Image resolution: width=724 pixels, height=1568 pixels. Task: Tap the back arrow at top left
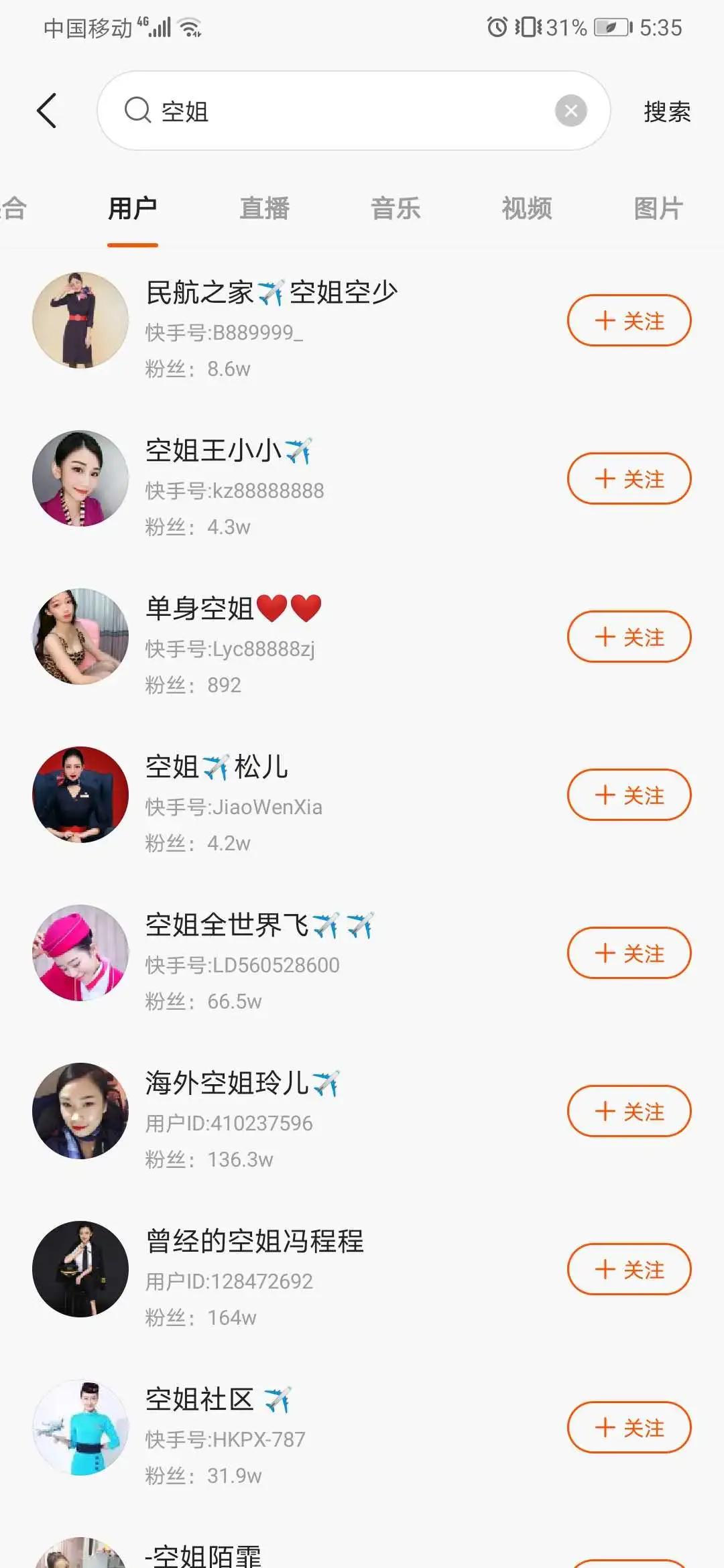(46, 111)
